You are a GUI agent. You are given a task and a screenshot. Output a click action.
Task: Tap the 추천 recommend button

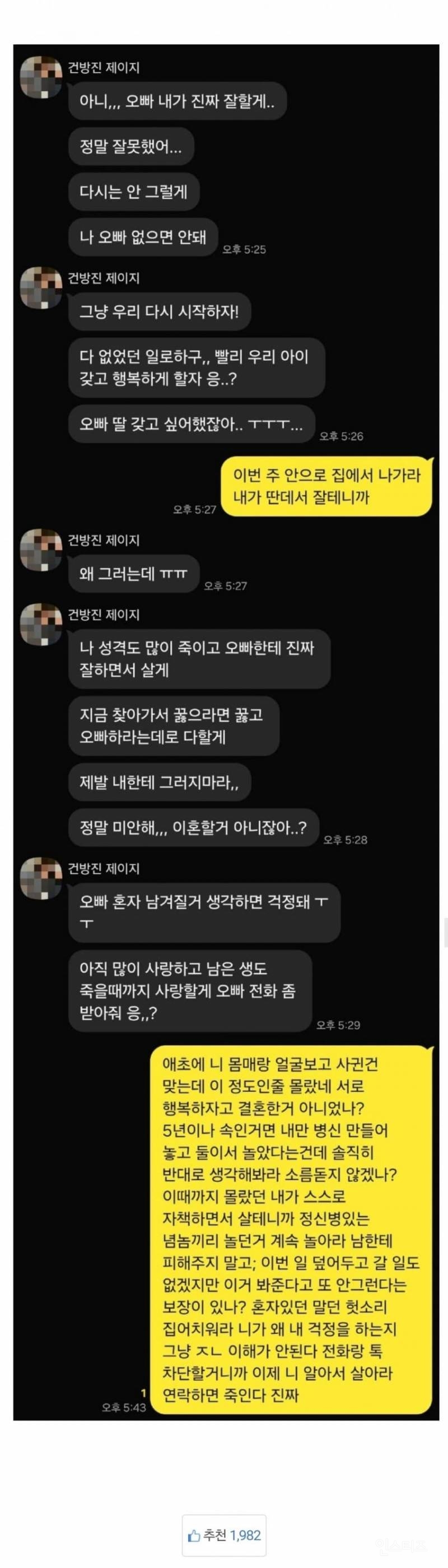pyautogui.click(x=224, y=1535)
